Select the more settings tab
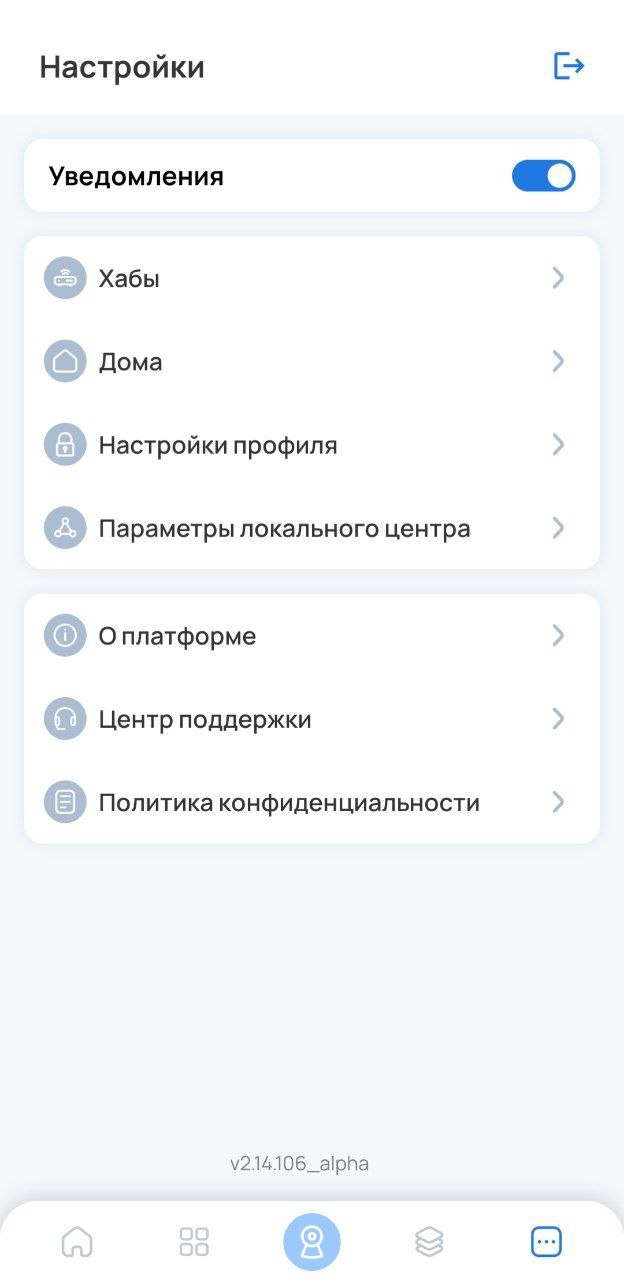Screen dimensions: 624x1280 pyautogui.click(x=546, y=1242)
